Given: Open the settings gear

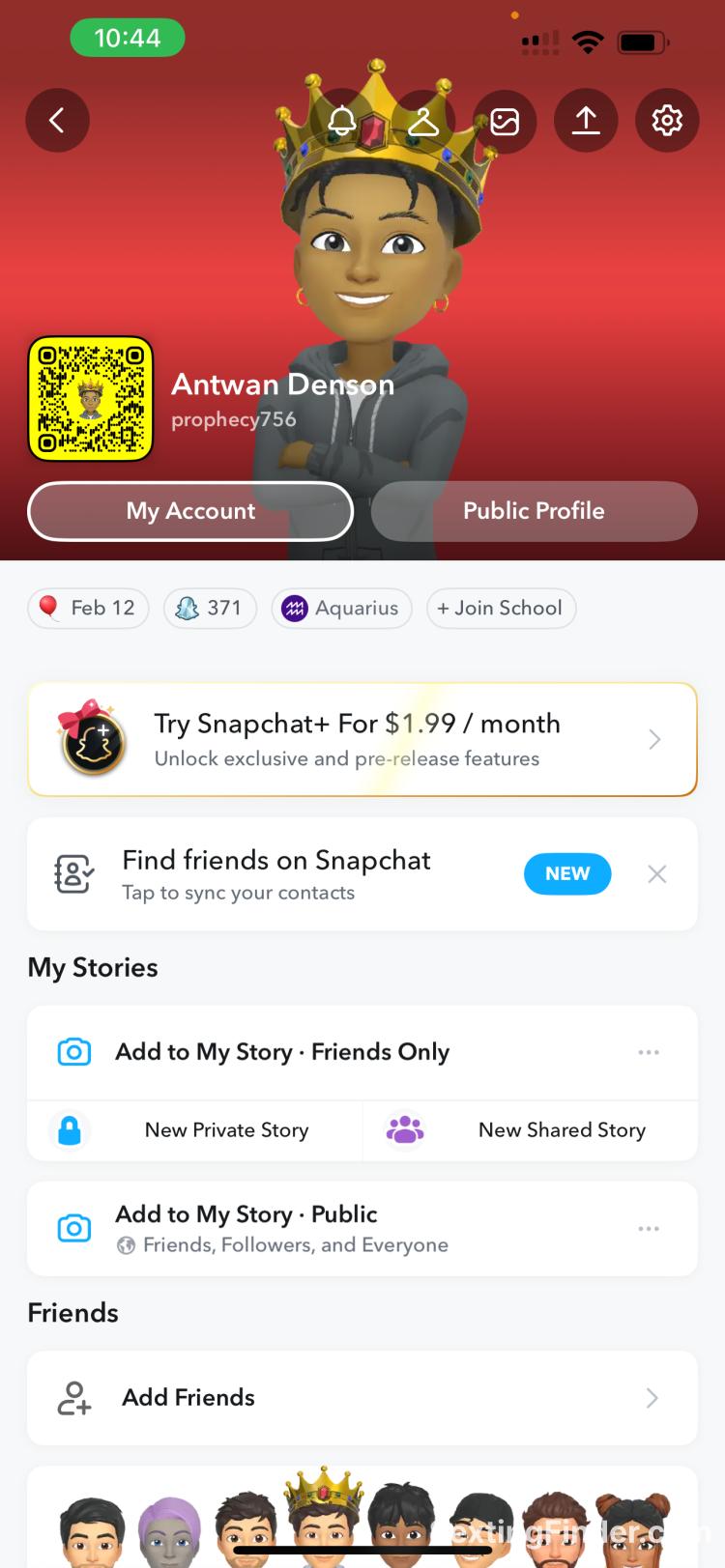Looking at the screenshot, I should (667, 121).
